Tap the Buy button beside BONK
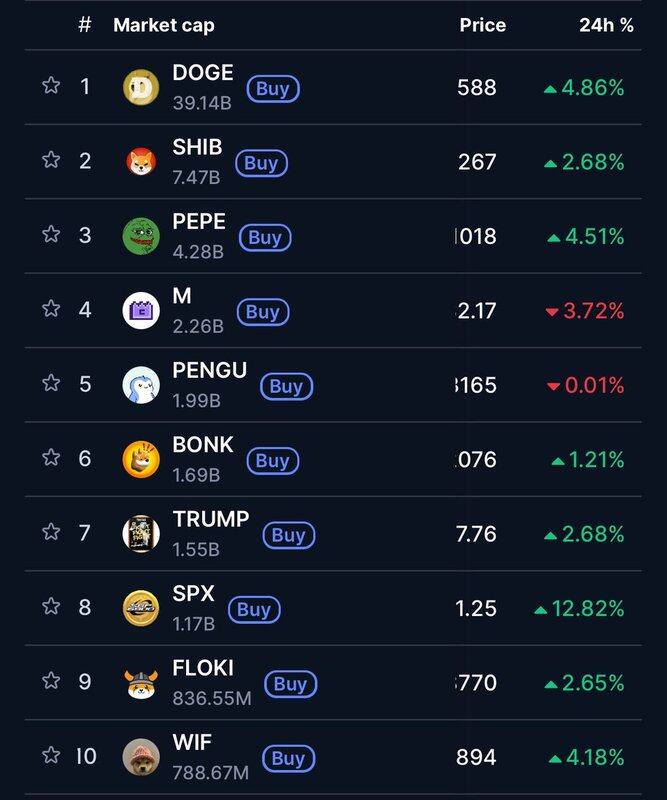Image resolution: width=667 pixels, height=800 pixels. [x=272, y=460]
